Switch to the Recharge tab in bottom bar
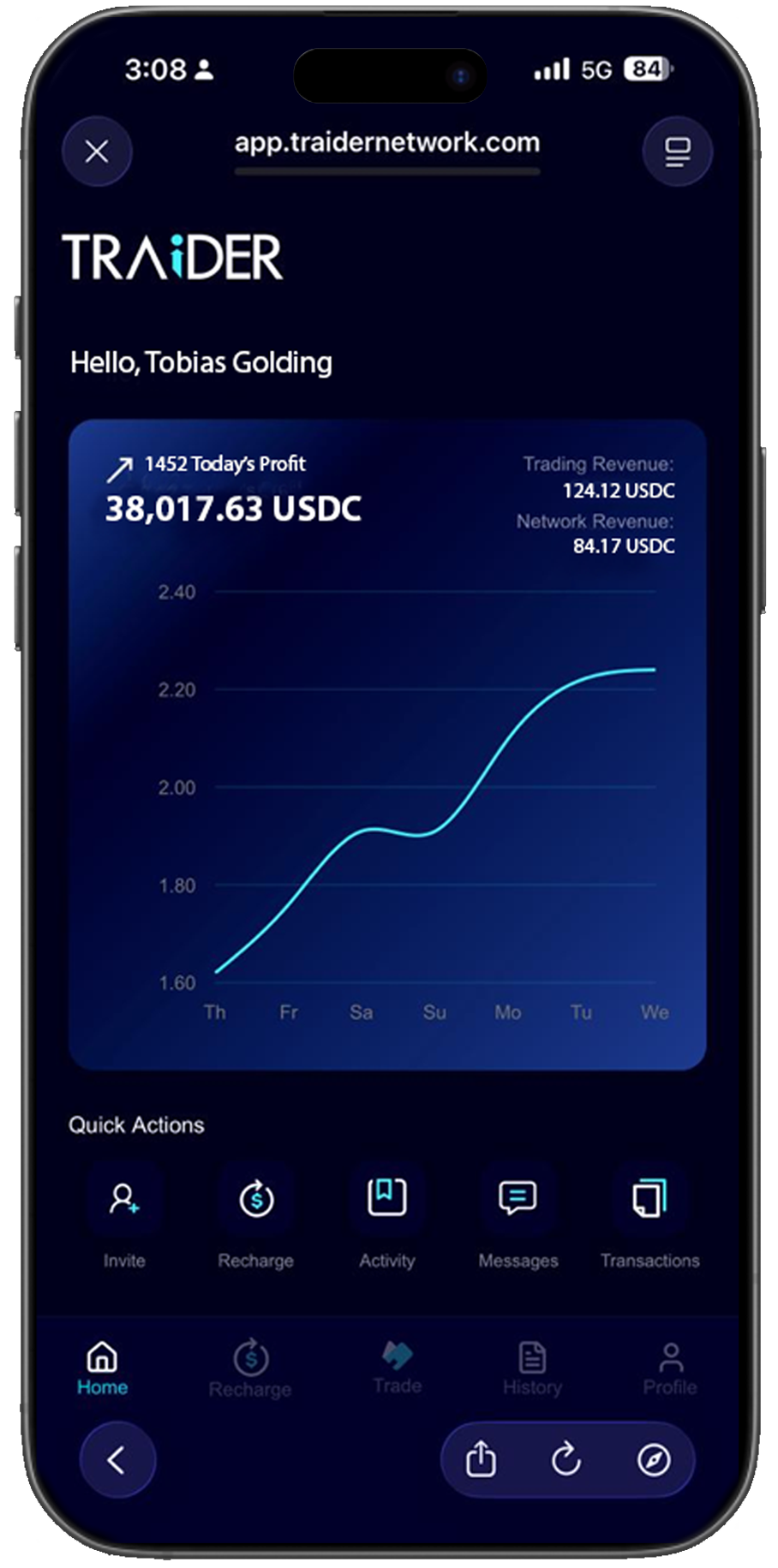The image size is (778, 1568). (250, 1368)
